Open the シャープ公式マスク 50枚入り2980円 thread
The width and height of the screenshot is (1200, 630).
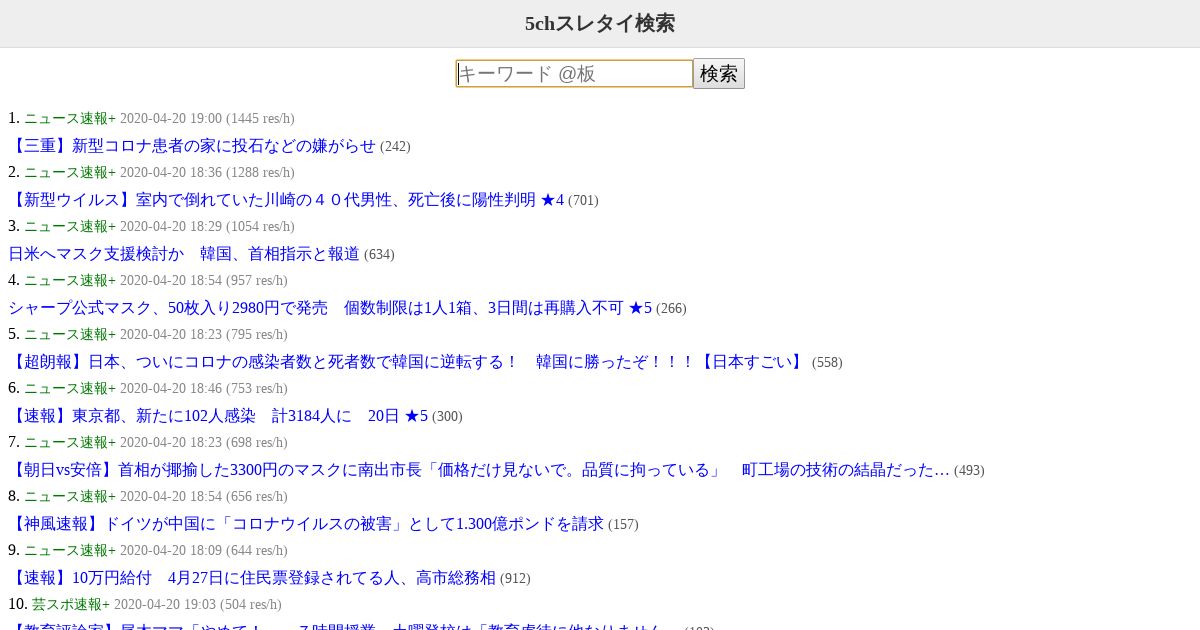[330, 308]
